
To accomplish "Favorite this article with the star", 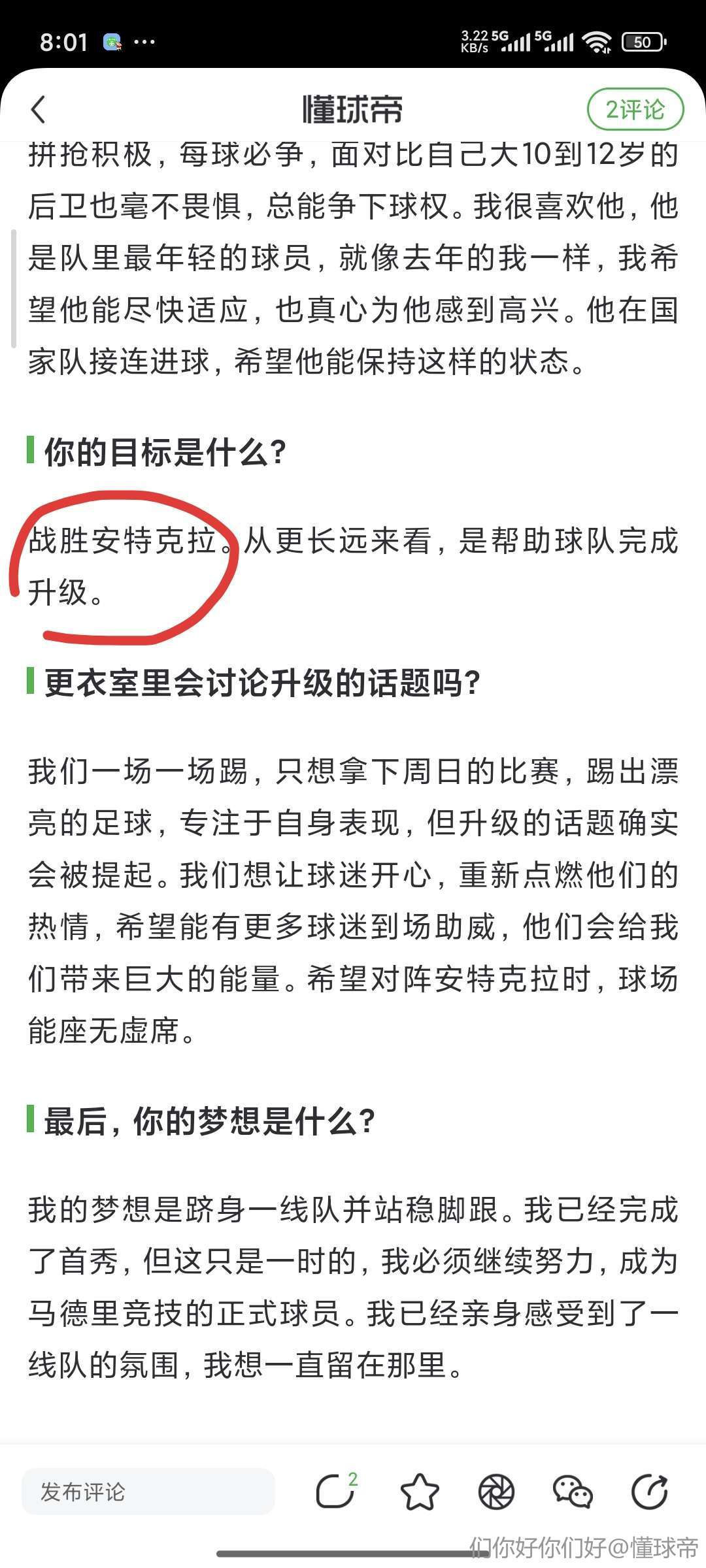I will 419,1492.
